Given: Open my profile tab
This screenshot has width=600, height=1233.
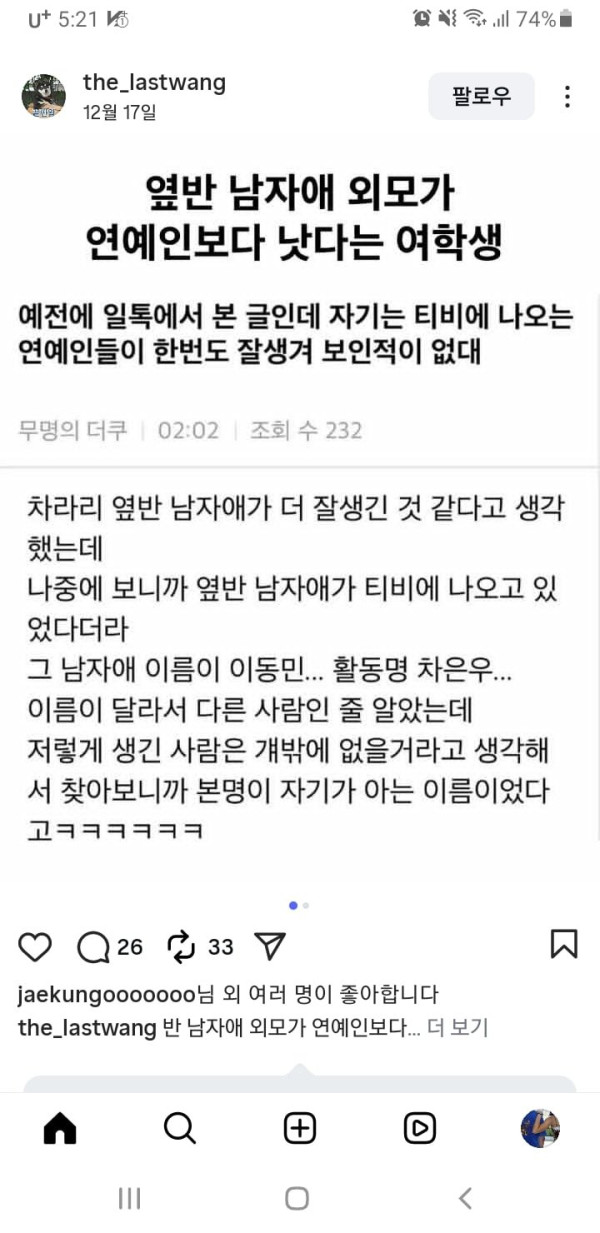Looking at the screenshot, I should click(540, 1128).
